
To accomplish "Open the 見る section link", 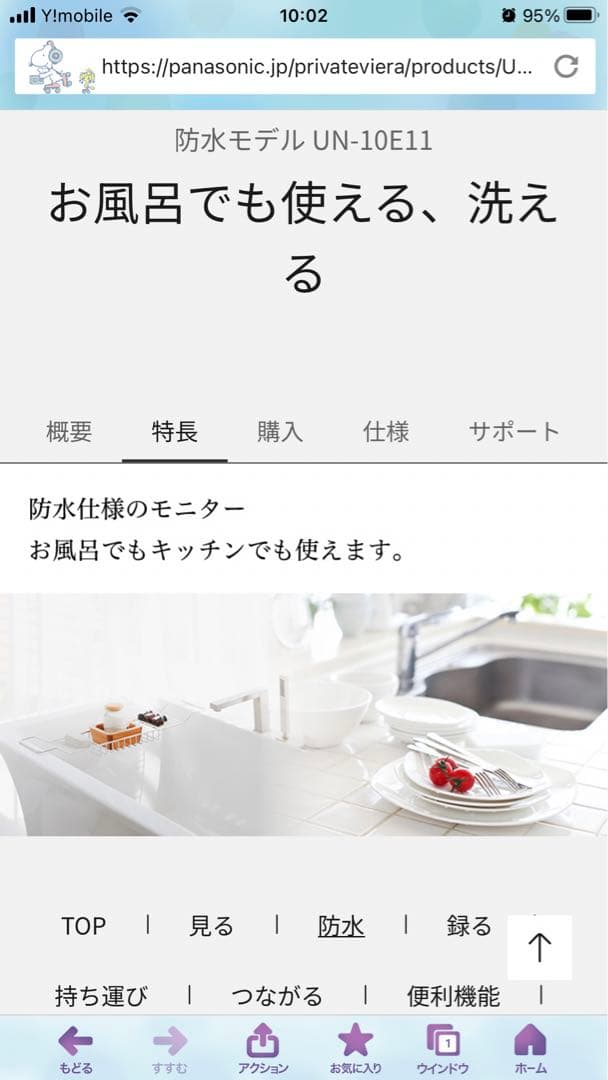I will (x=211, y=926).
